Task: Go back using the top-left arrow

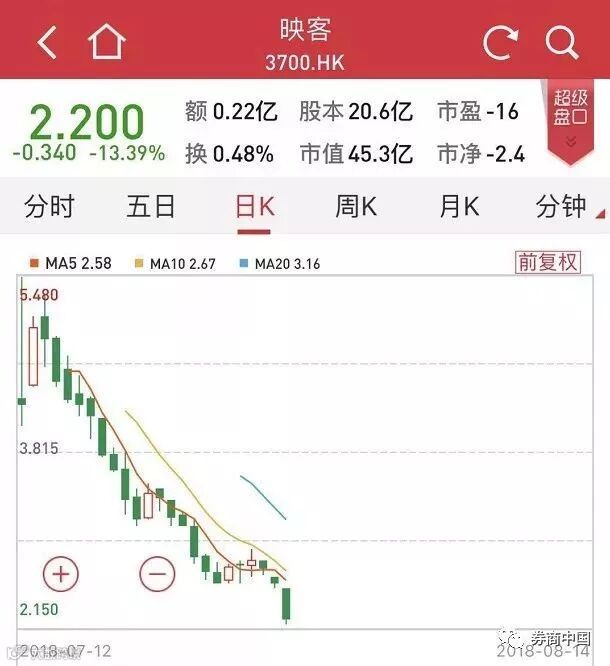Action: (x=46, y=43)
